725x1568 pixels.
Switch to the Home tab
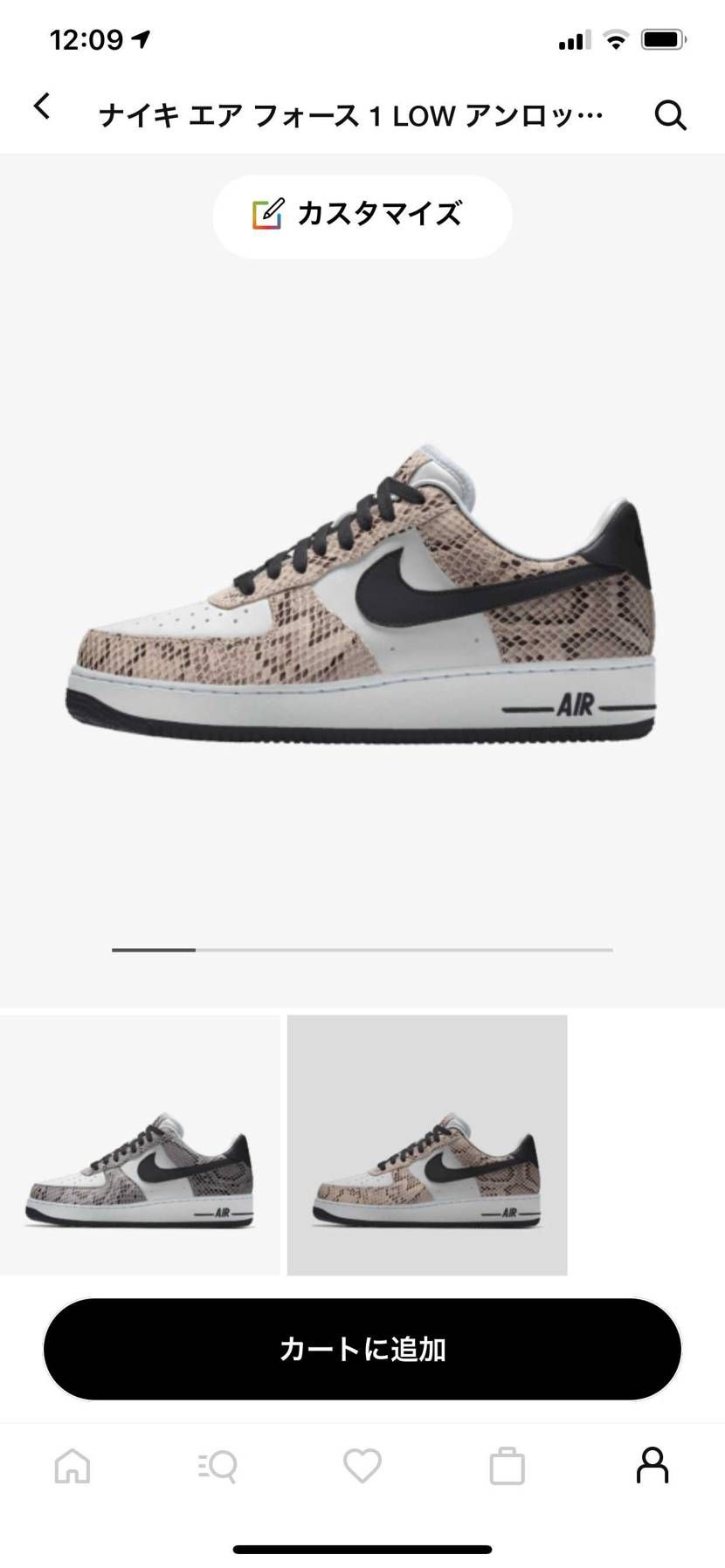[72, 1466]
